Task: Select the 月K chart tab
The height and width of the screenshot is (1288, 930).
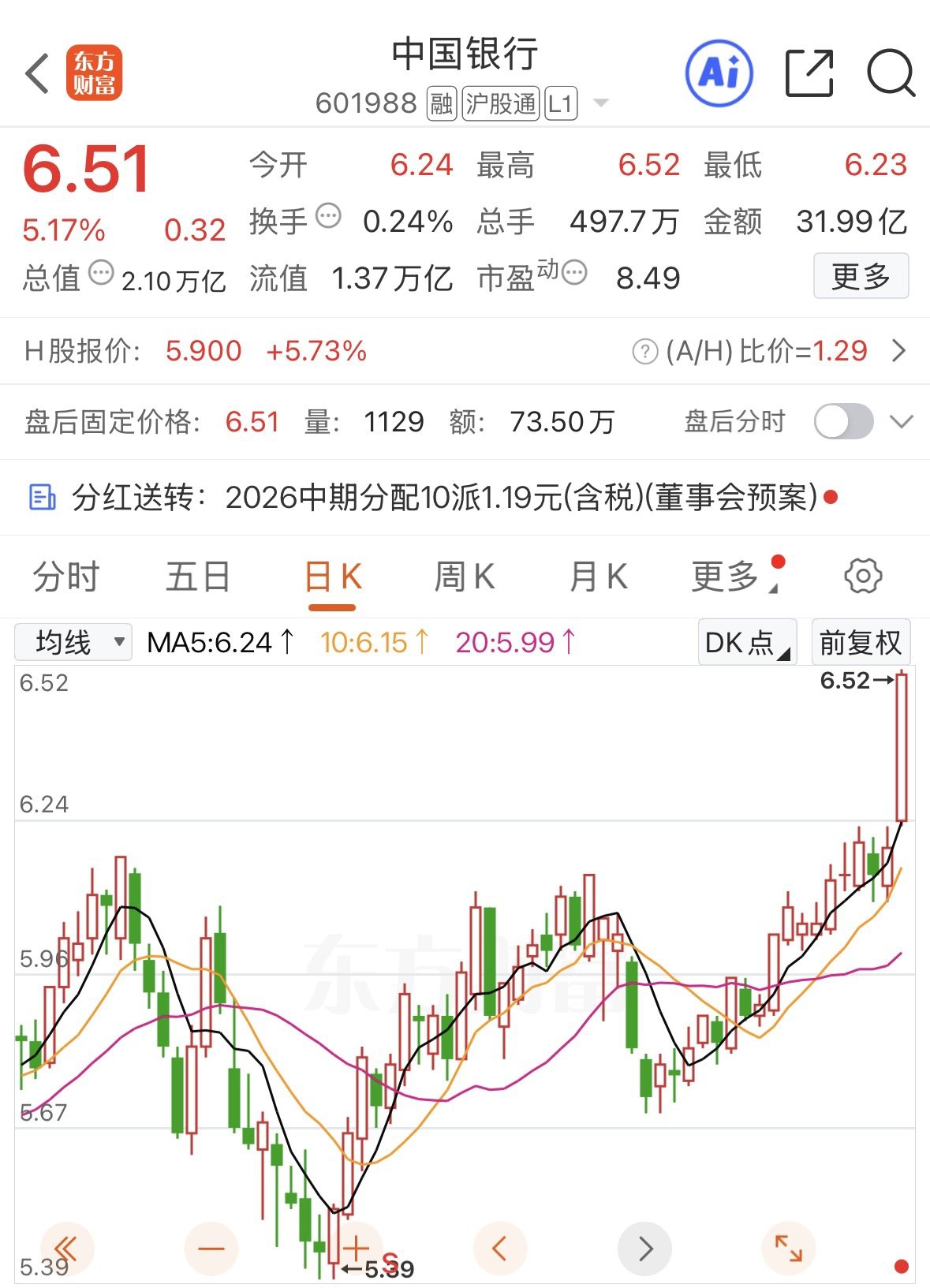Action: pyautogui.click(x=599, y=577)
